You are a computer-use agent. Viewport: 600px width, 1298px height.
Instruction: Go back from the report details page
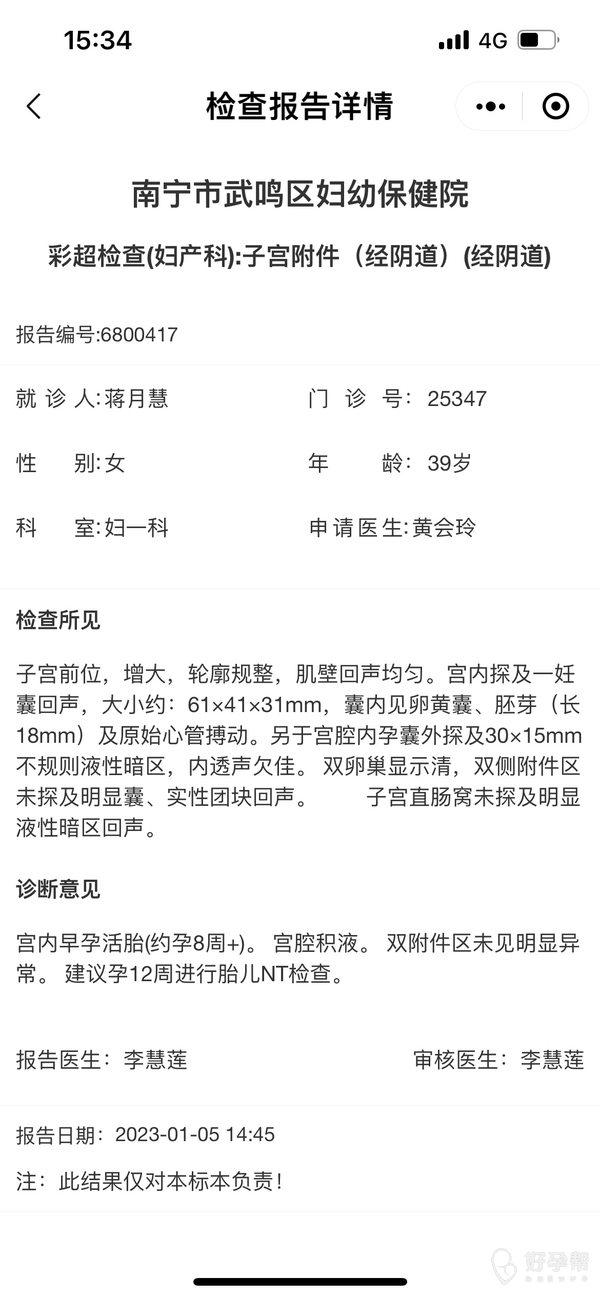(34, 106)
